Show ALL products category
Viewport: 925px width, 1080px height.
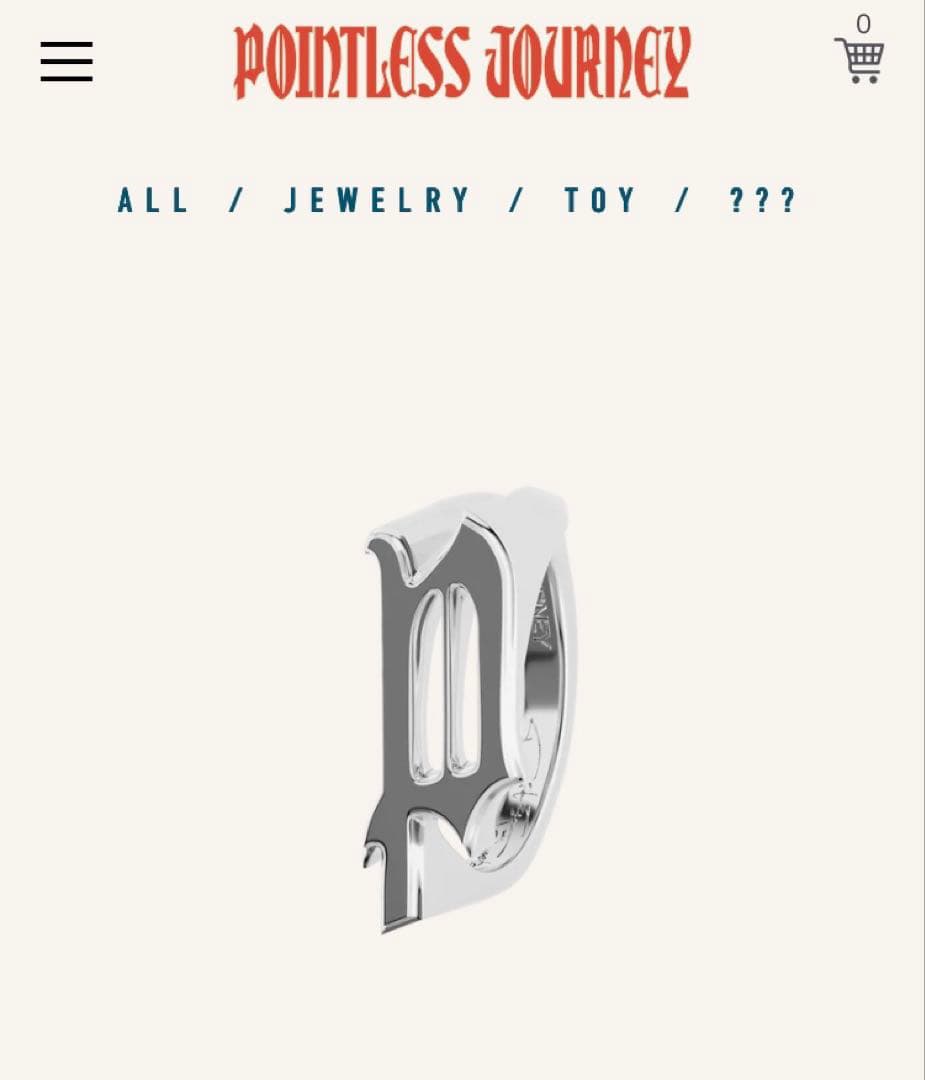[153, 201]
